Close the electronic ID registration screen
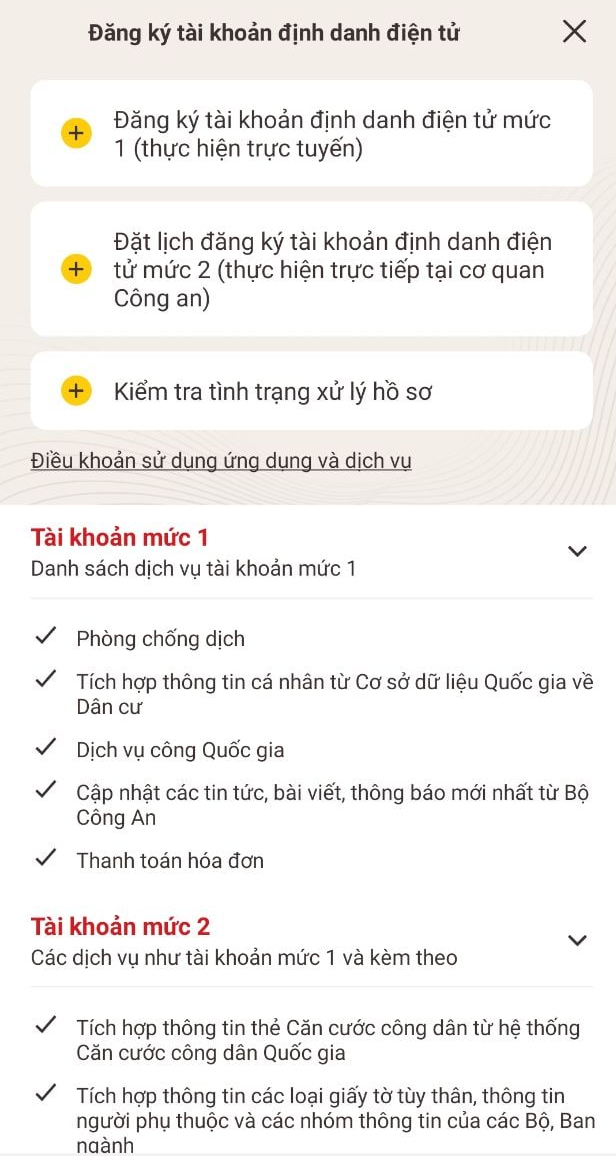 [574, 32]
